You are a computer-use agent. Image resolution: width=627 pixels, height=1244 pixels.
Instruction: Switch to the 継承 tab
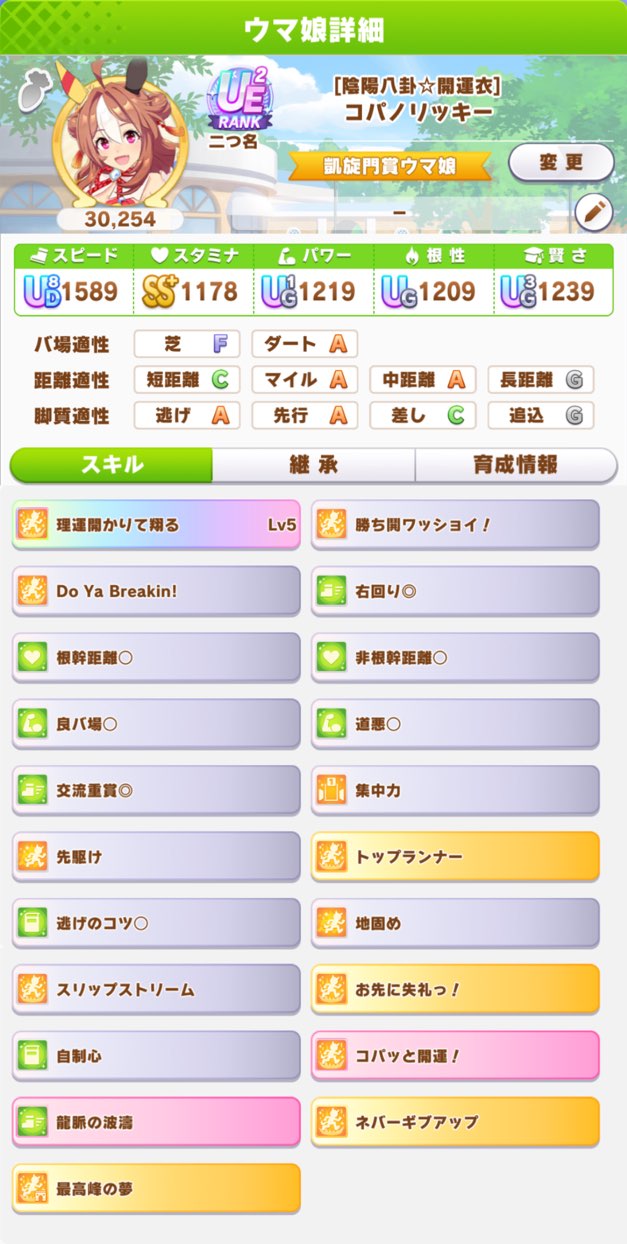(313, 465)
